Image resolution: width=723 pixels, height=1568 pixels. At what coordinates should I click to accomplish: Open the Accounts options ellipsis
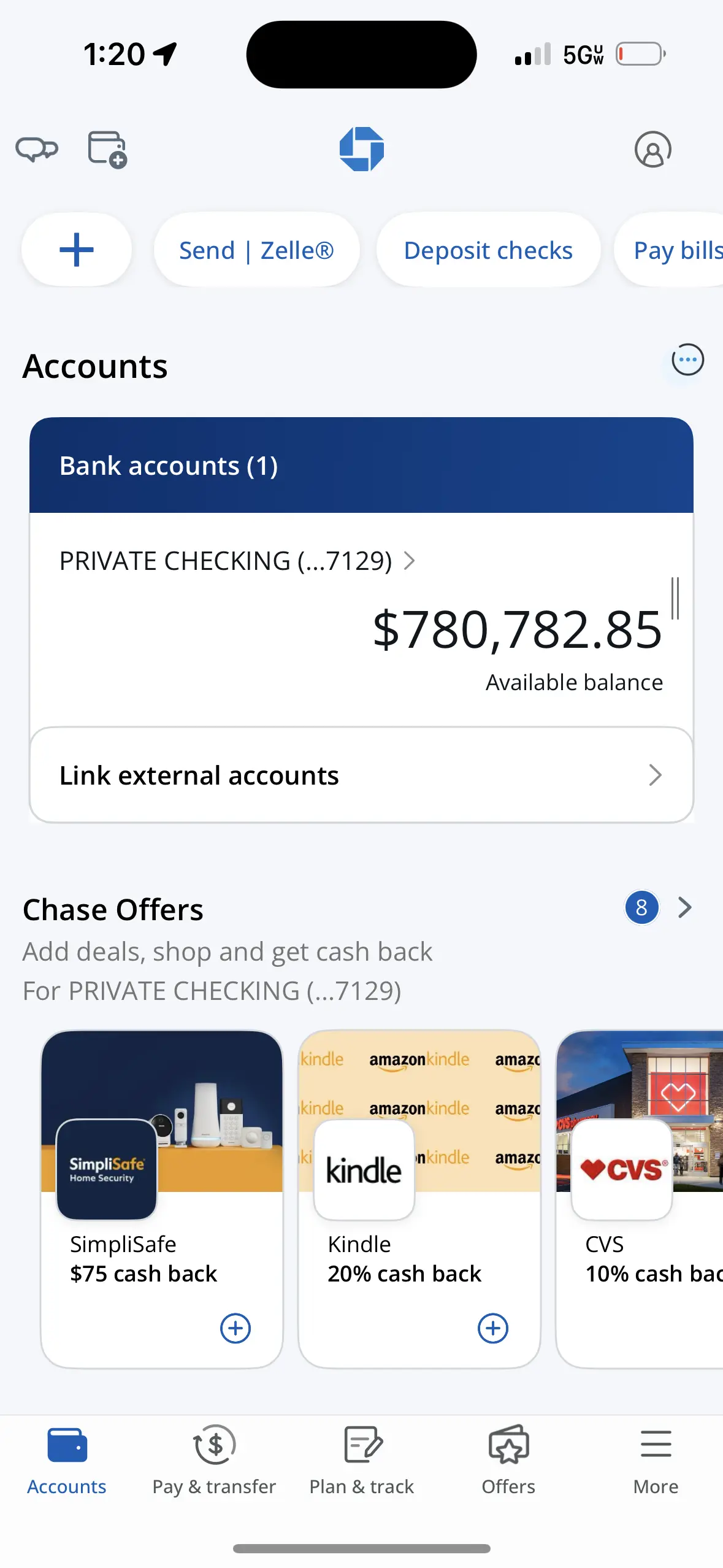(x=686, y=361)
